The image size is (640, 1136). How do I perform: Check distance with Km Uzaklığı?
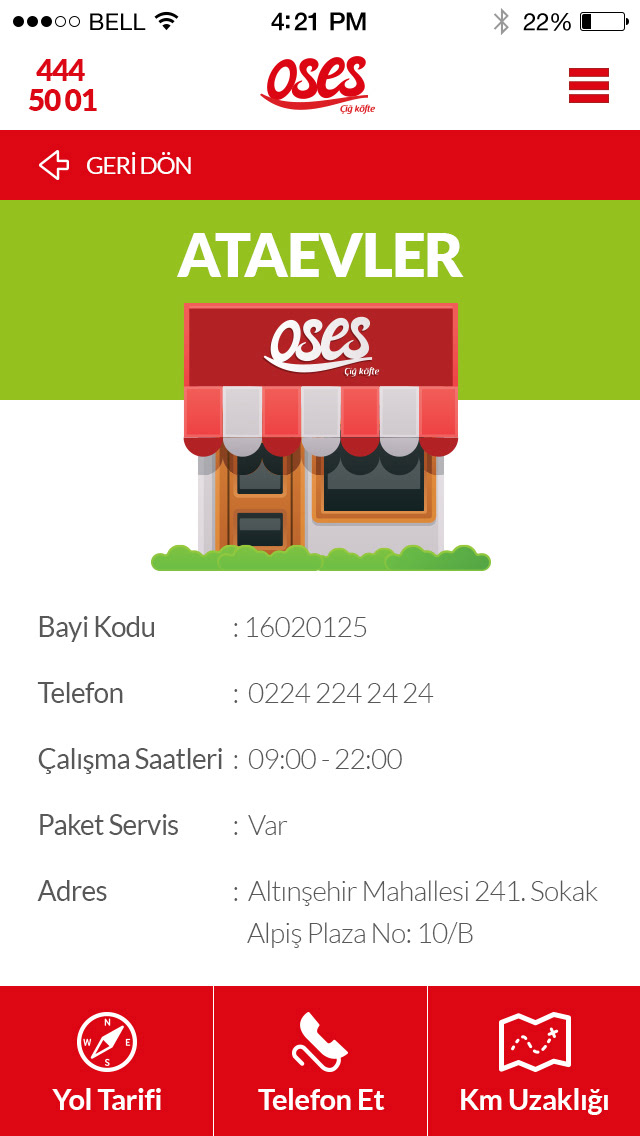pyautogui.click(x=534, y=1061)
